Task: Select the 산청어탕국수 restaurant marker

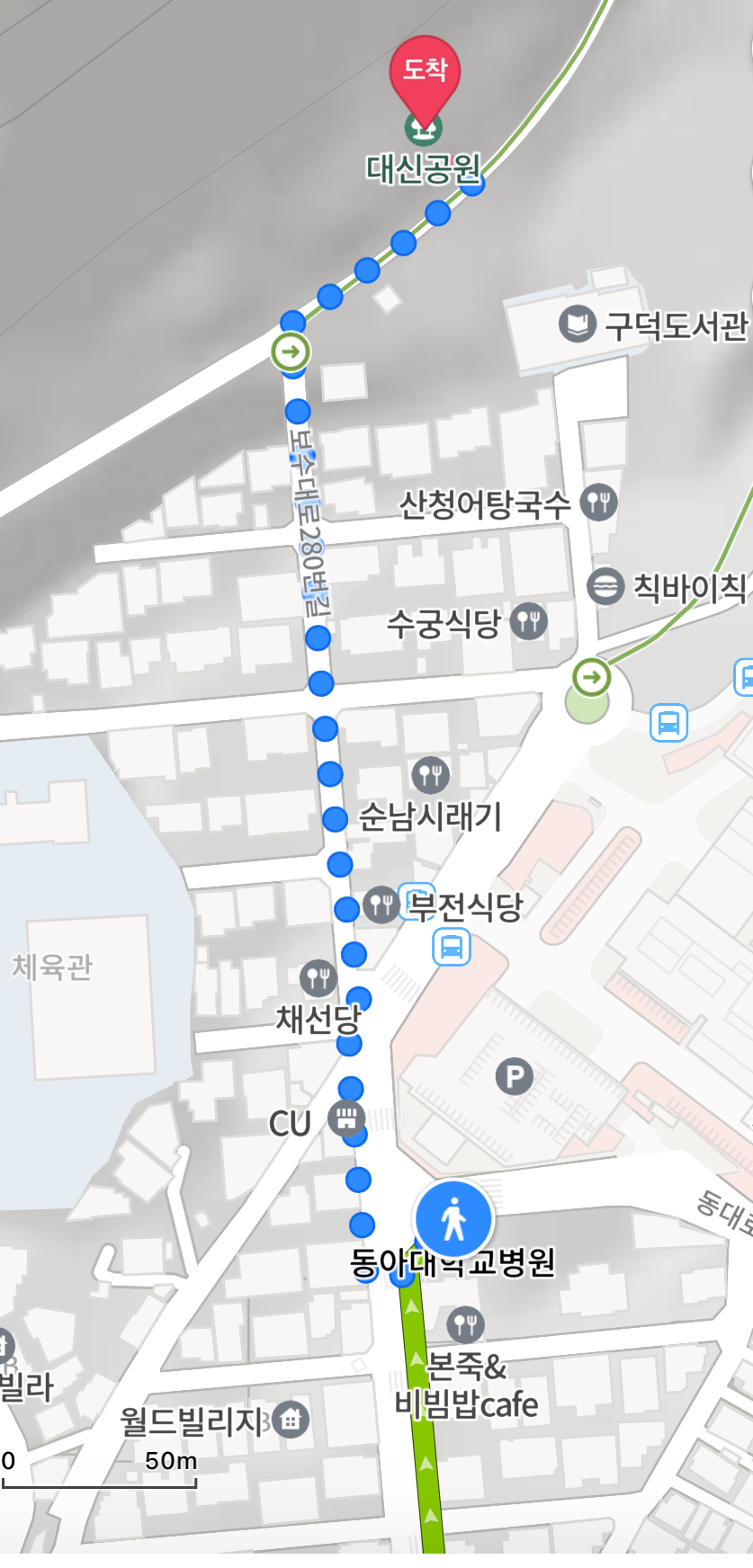Action: tap(598, 502)
